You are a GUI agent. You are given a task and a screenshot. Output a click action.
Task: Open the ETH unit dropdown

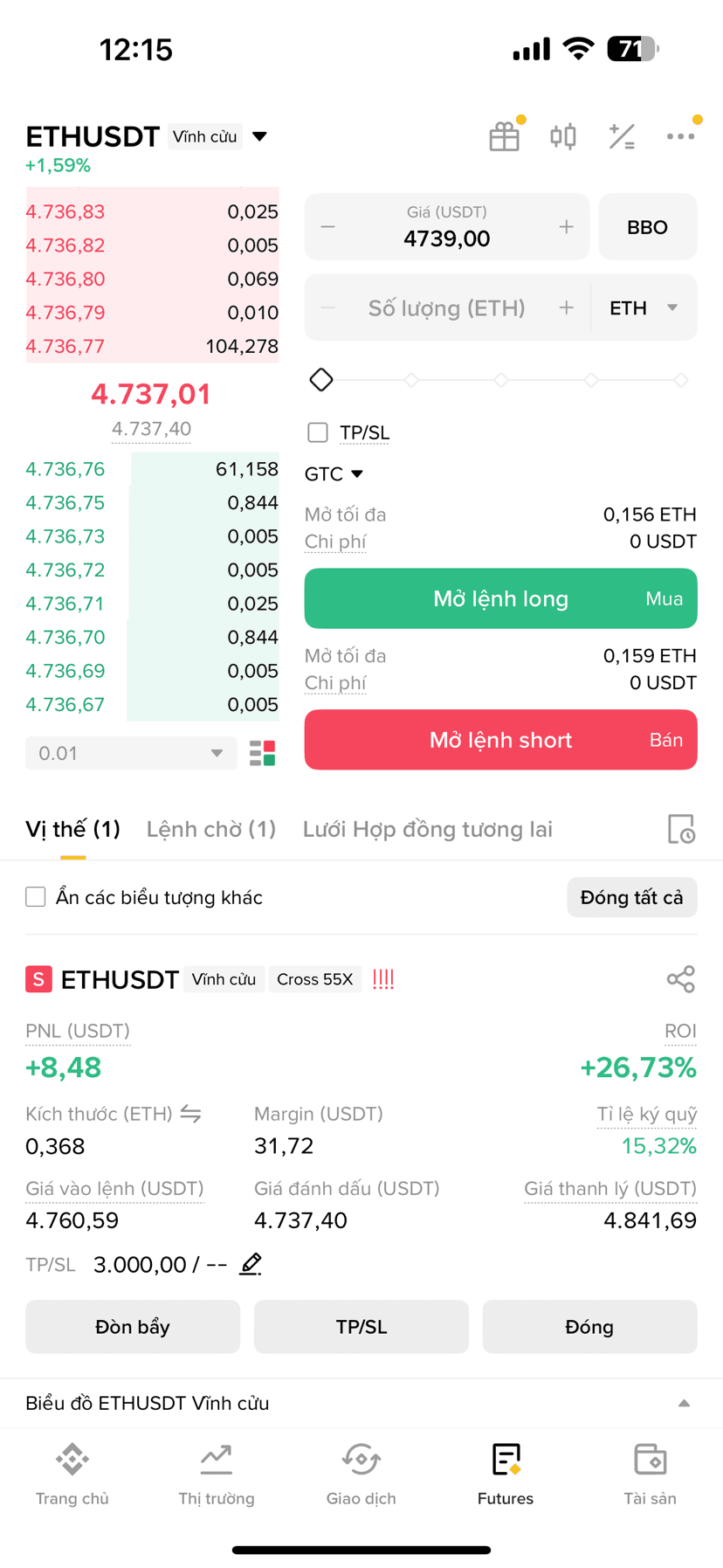click(x=644, y=308)
